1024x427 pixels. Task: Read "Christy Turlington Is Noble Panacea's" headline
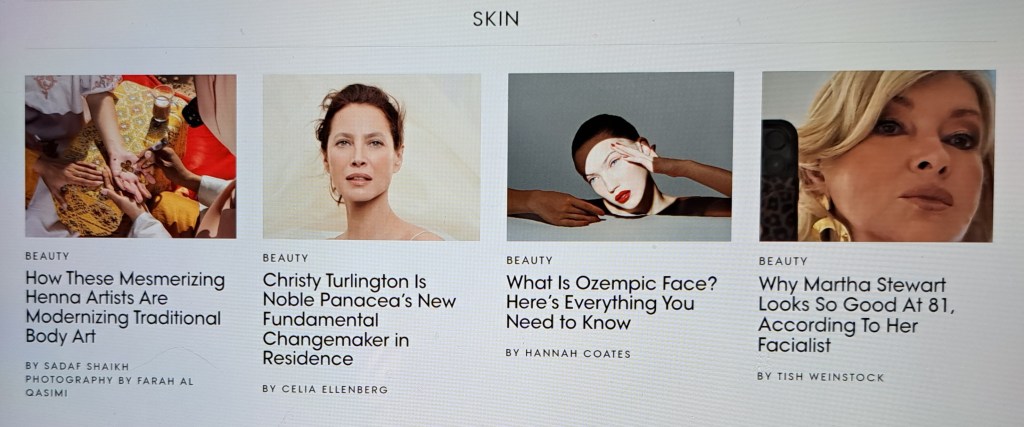[x=359, y=320]
